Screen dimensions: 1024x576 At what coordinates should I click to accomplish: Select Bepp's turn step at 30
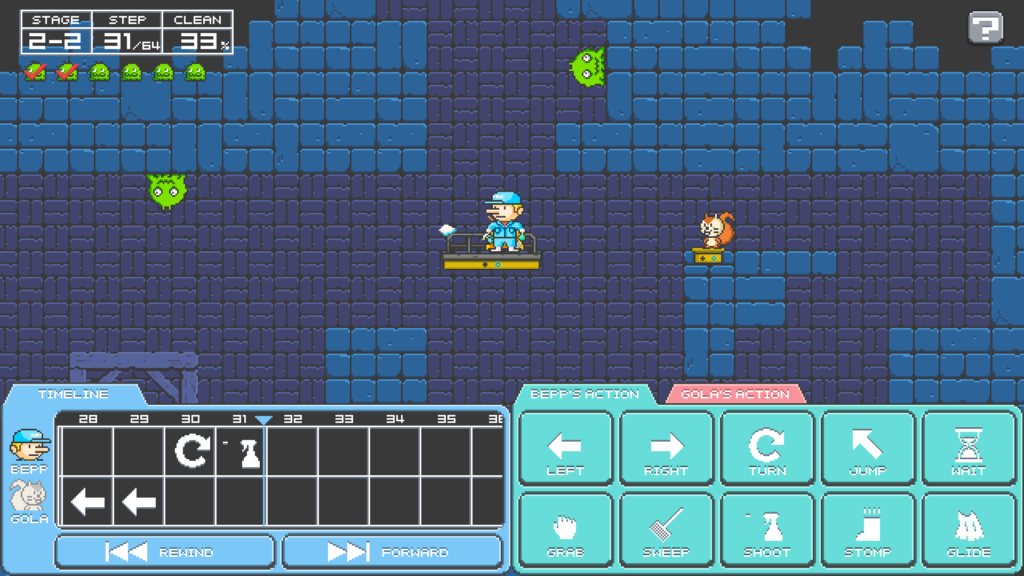pyautogui.click(x=190, y=452)
